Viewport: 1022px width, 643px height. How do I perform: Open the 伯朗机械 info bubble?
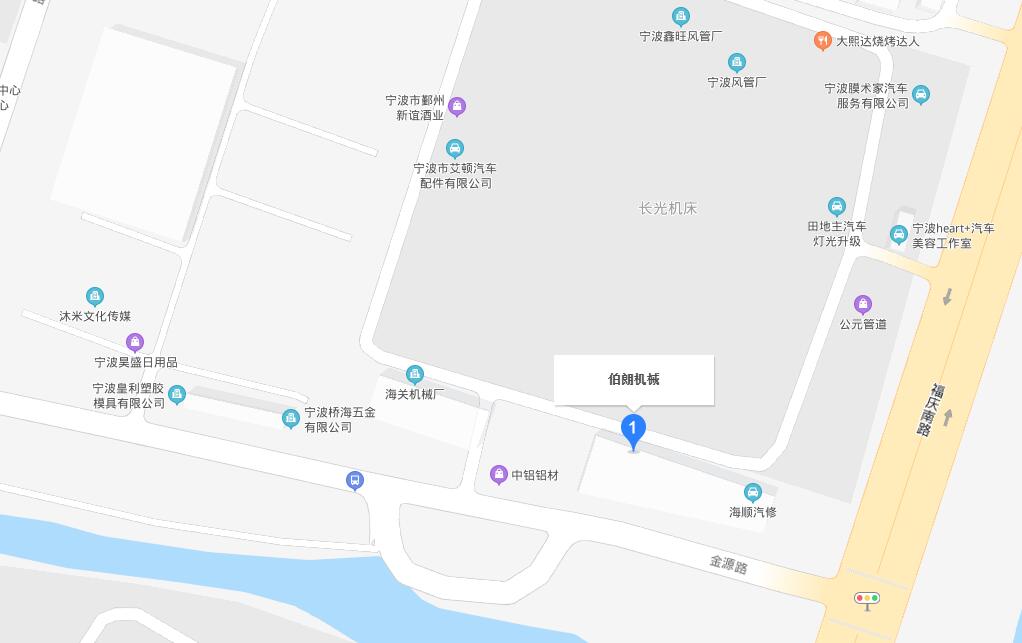point(634,380)
